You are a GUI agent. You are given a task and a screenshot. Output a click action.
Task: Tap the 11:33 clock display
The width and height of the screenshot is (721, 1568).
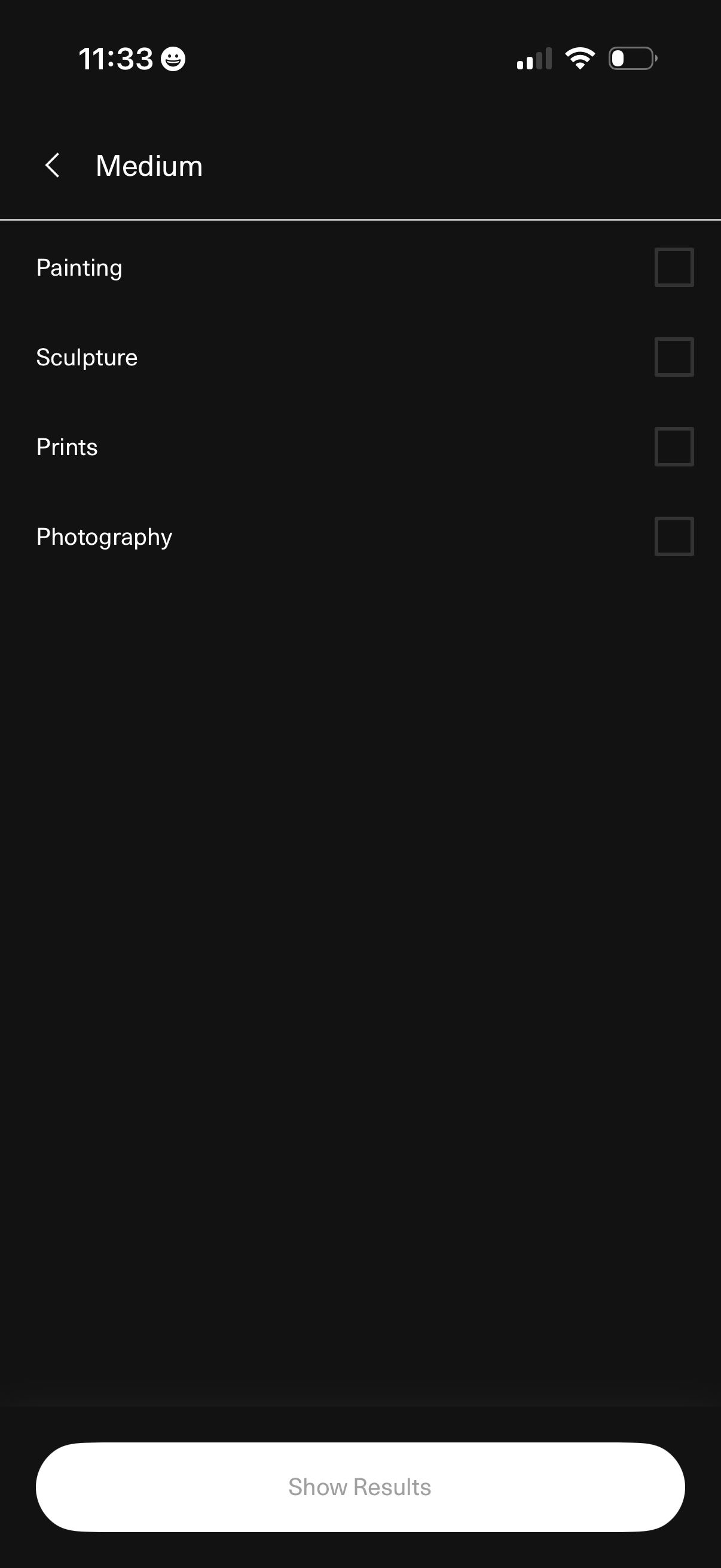[x=117, y=58]
